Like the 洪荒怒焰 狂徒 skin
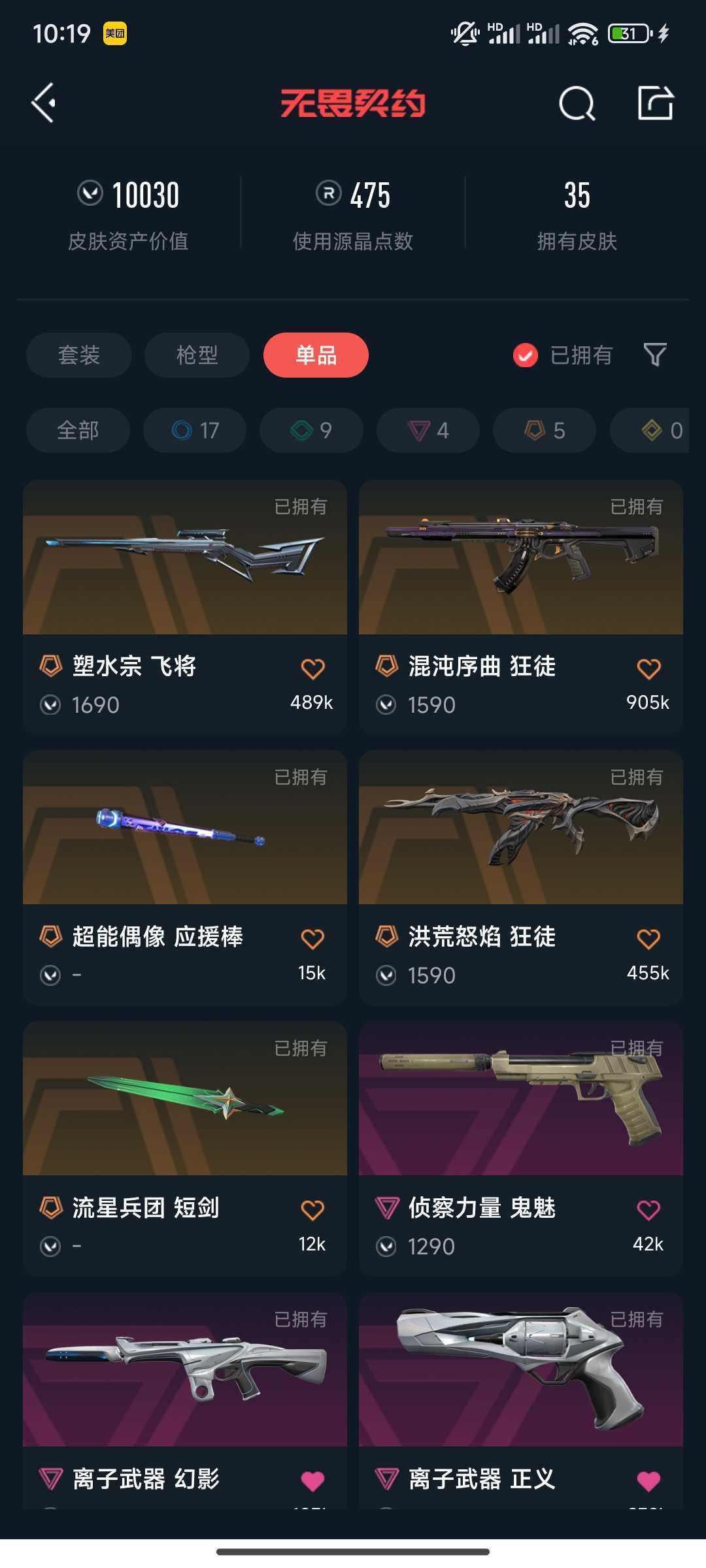706x1568 pixels. coord(648,939)
